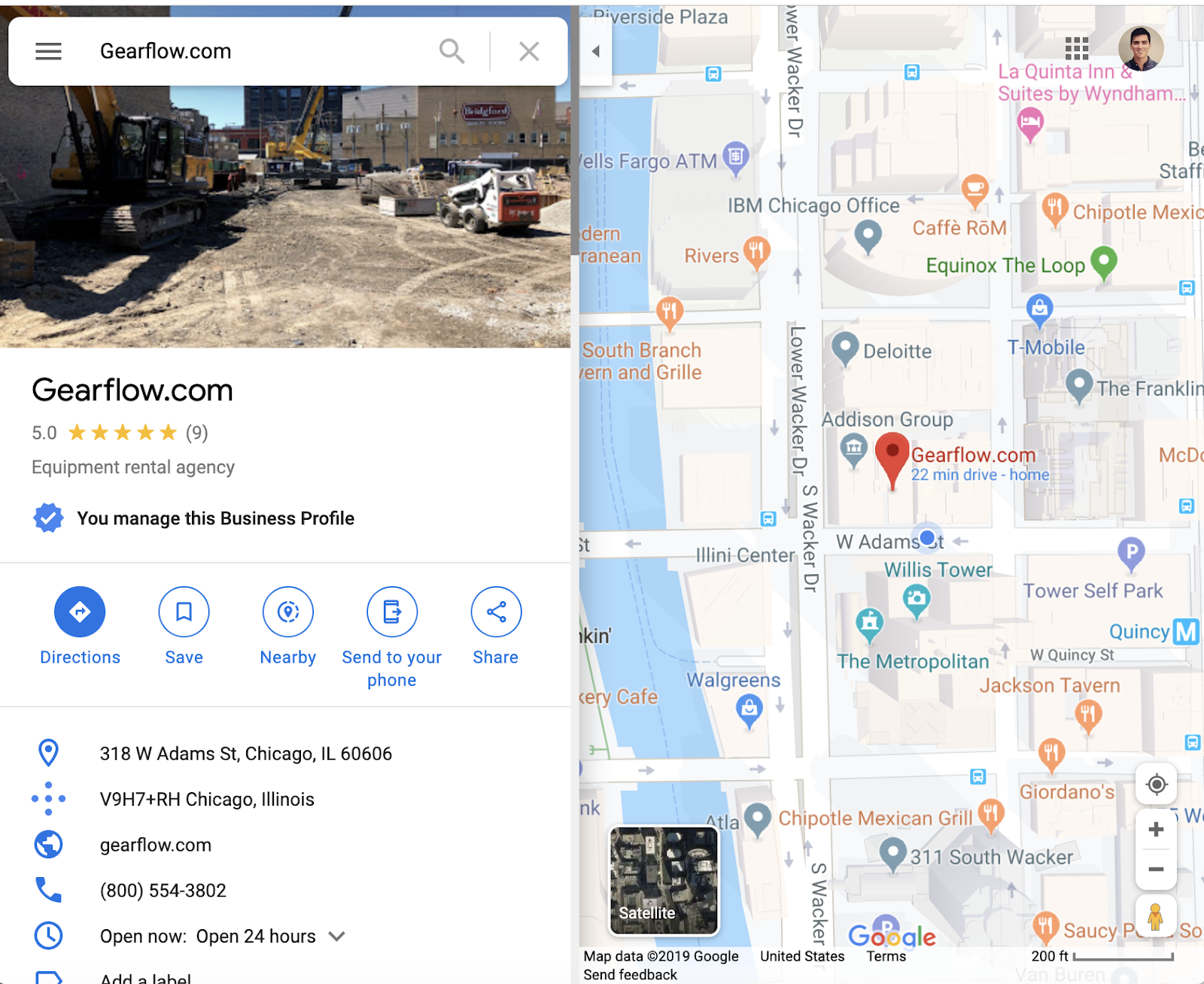This screenshot has width=1204, height=984.
Task: Open the Street View pegman
Action: 1155,916
